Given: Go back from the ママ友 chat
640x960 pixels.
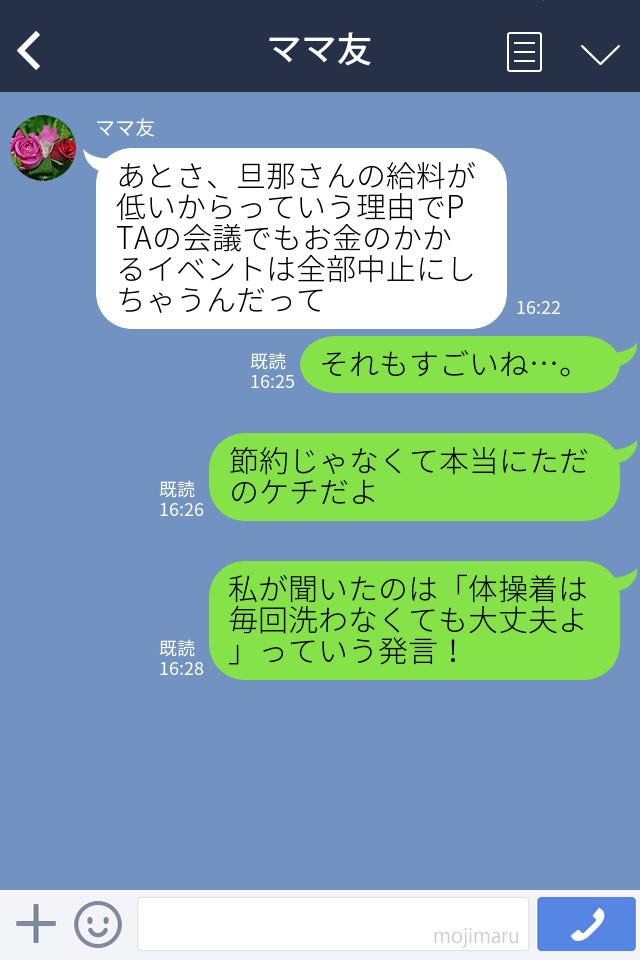Looking at the screenshot, I should click(30, 51).
